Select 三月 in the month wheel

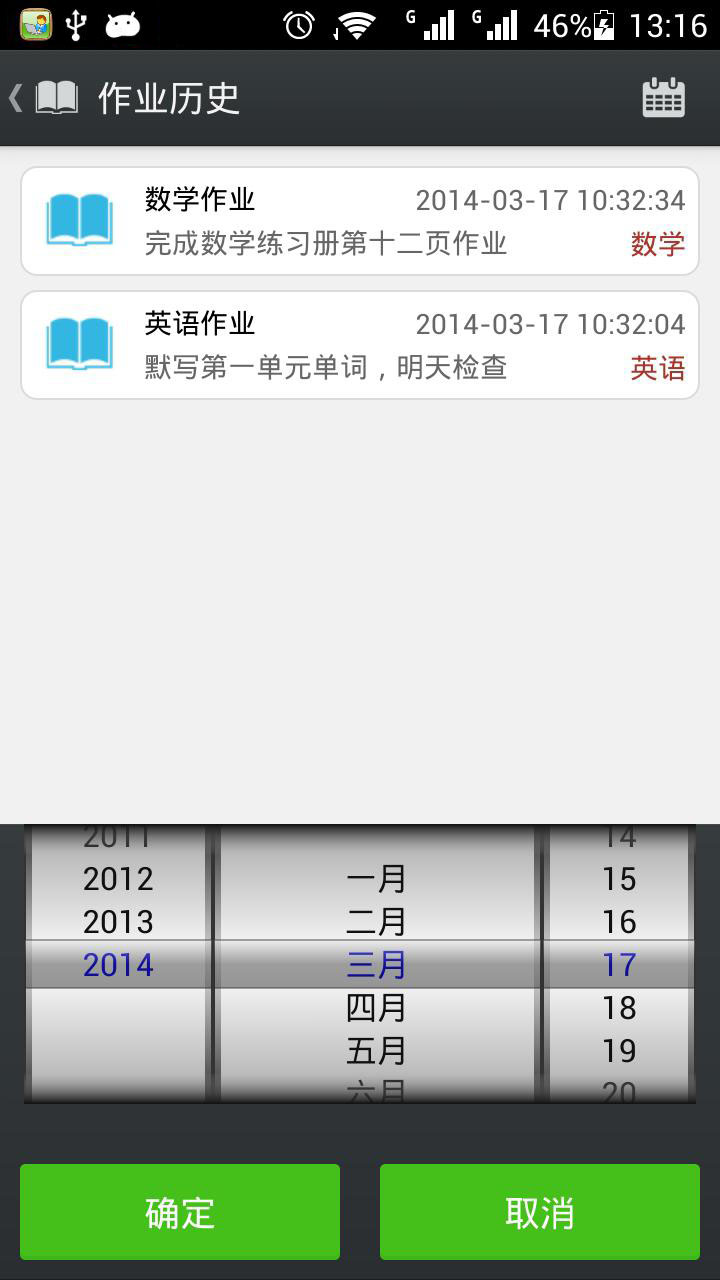click(375, 964)
